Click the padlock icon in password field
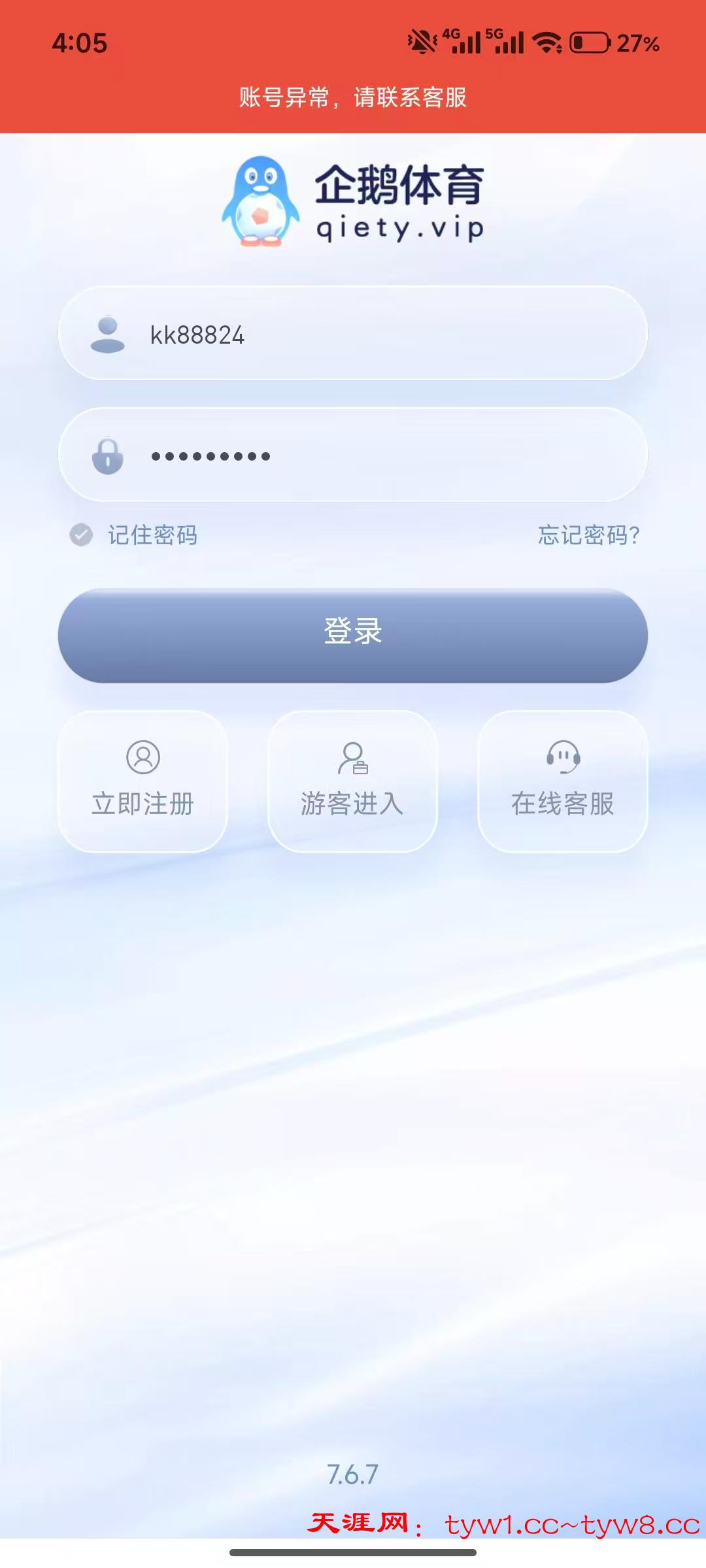The image size is (706, 1568). click(x=109, y=455)
